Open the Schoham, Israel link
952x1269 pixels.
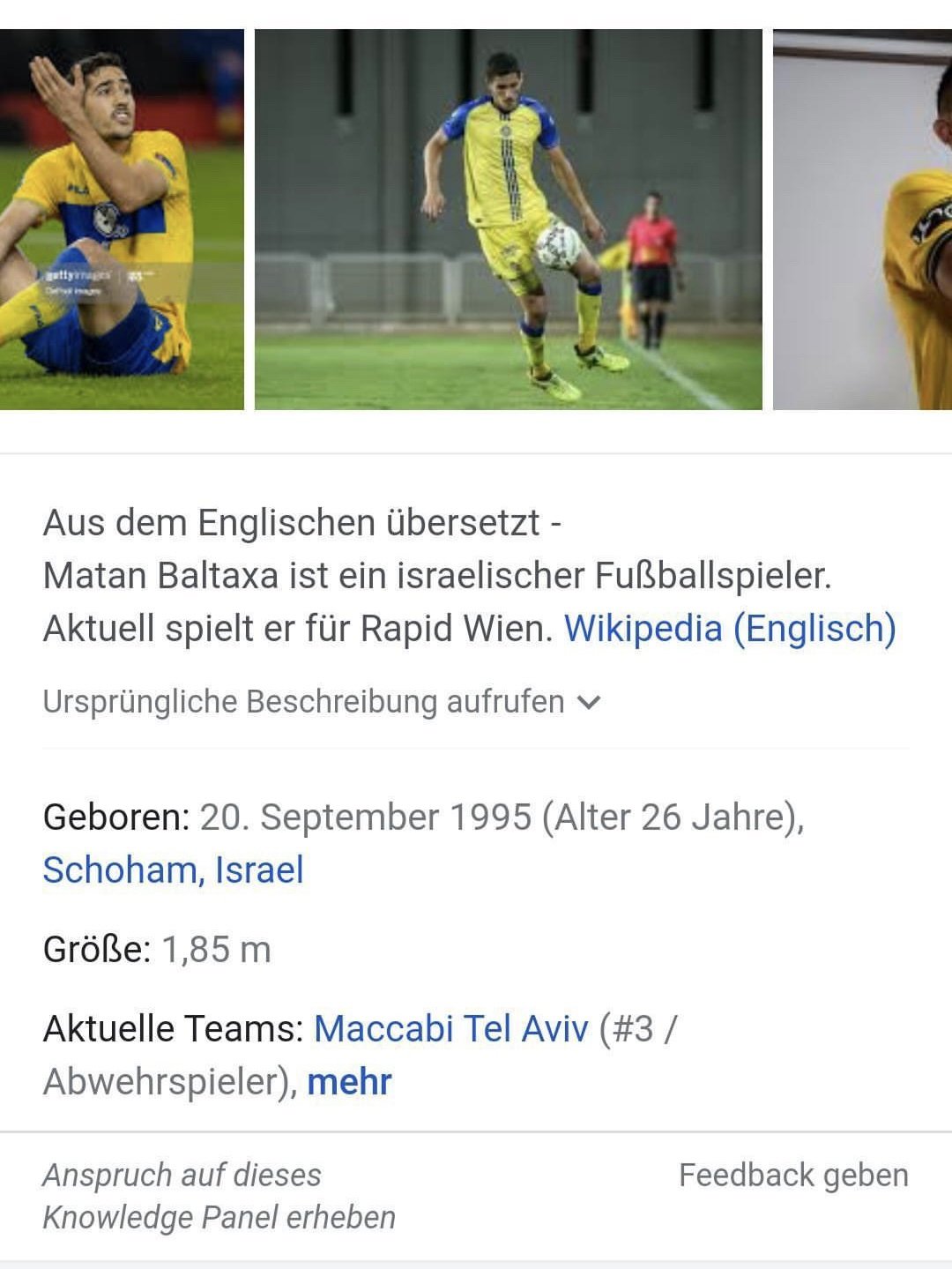click(x=174, y=870)
